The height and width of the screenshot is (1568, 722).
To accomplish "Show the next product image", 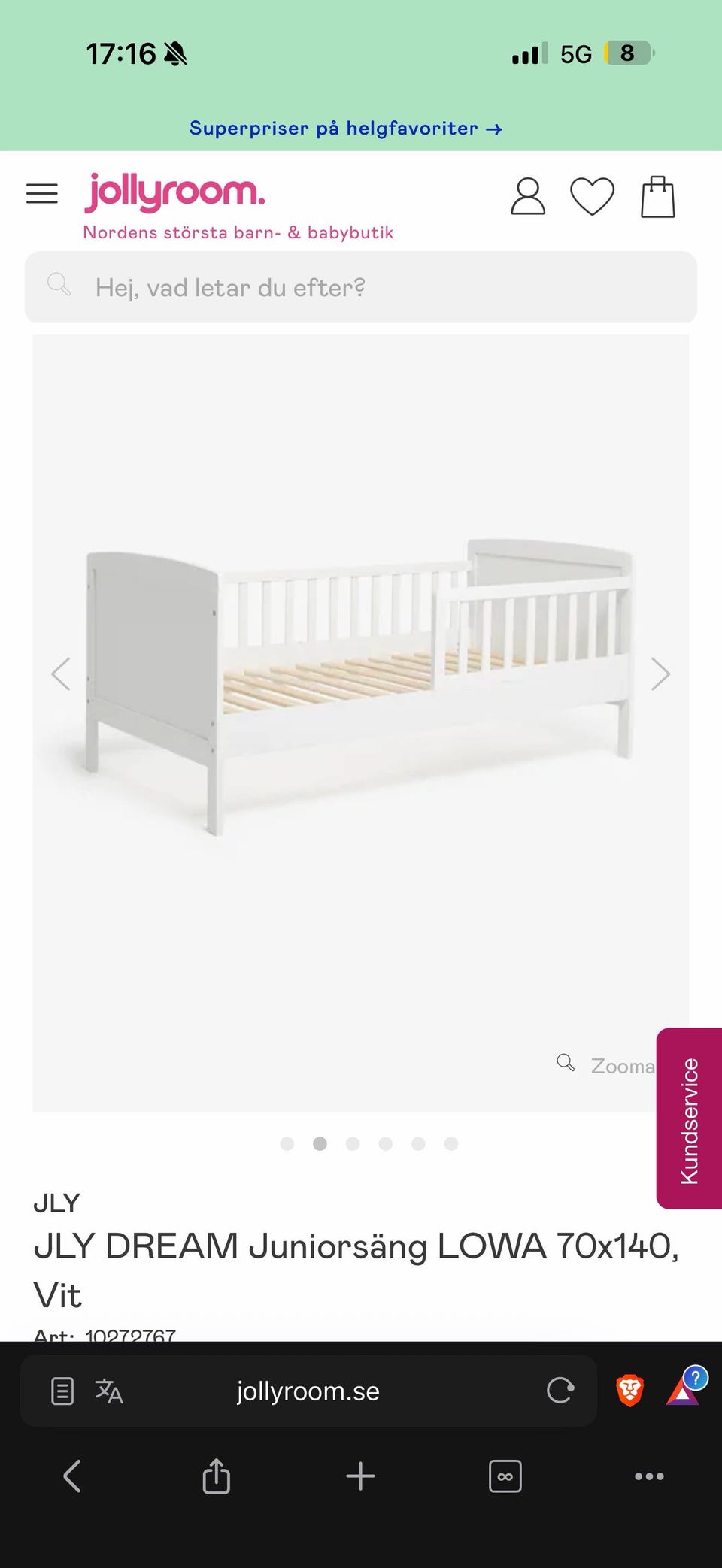I will [x=660, y=674].
